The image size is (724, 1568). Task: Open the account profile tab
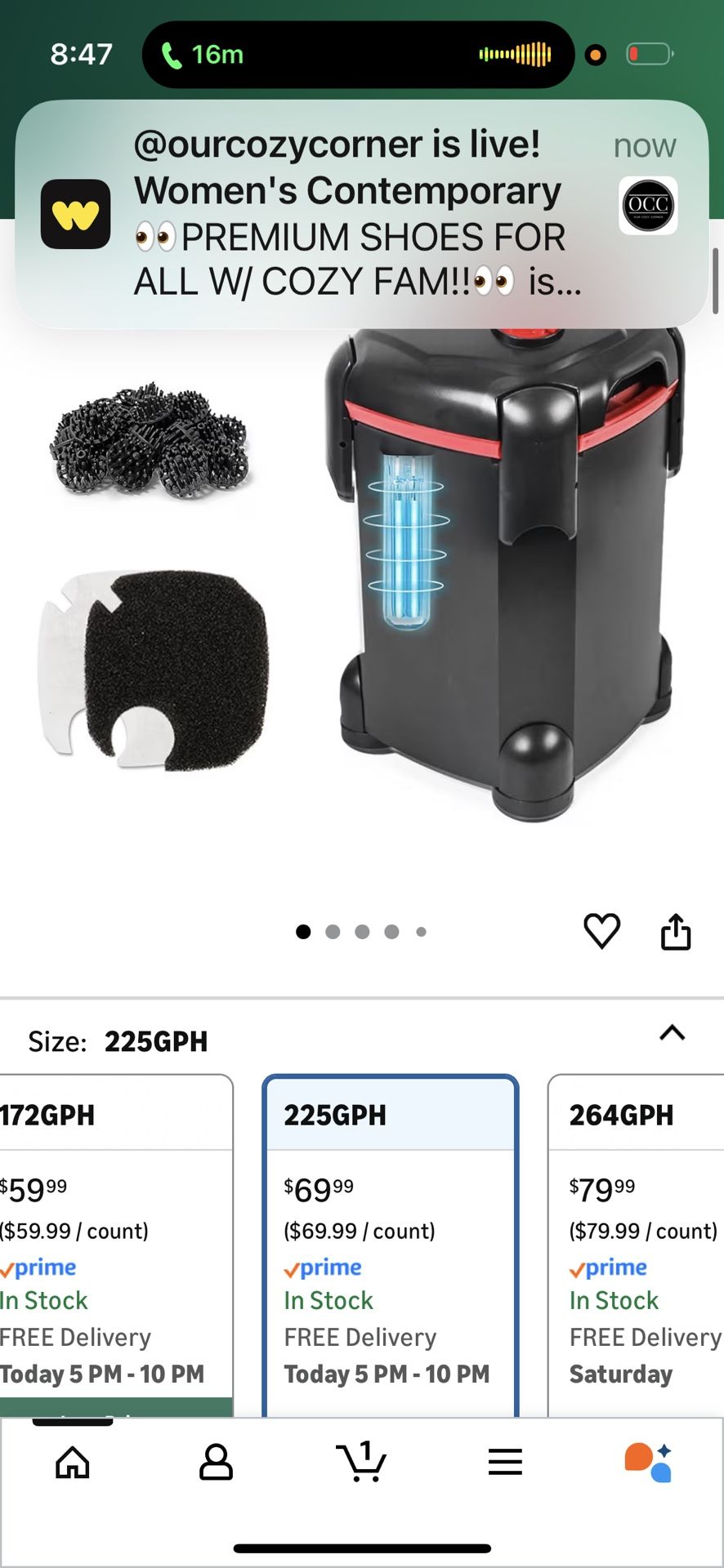216,1463
